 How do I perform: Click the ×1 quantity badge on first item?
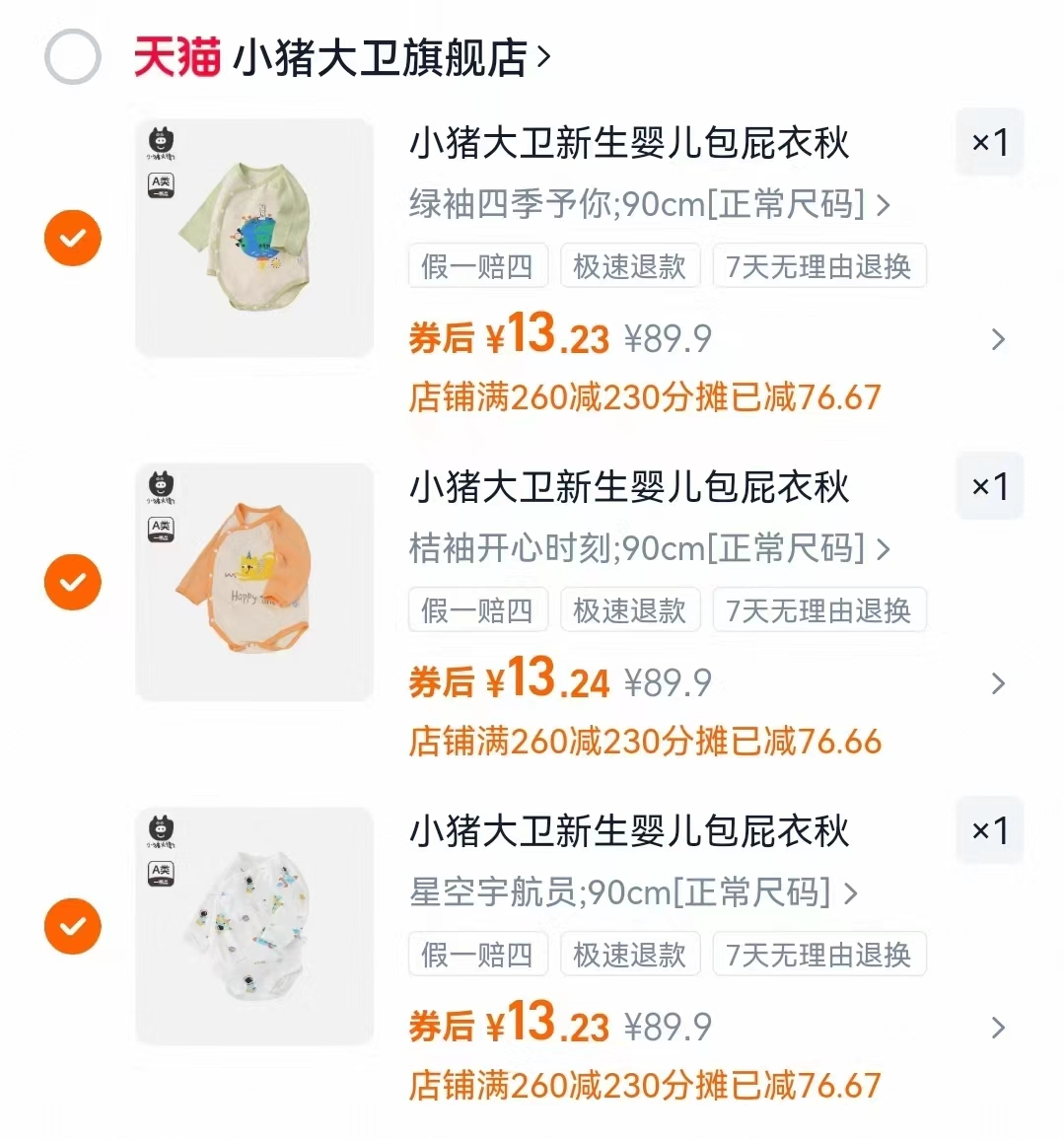(x=989, y=142)
